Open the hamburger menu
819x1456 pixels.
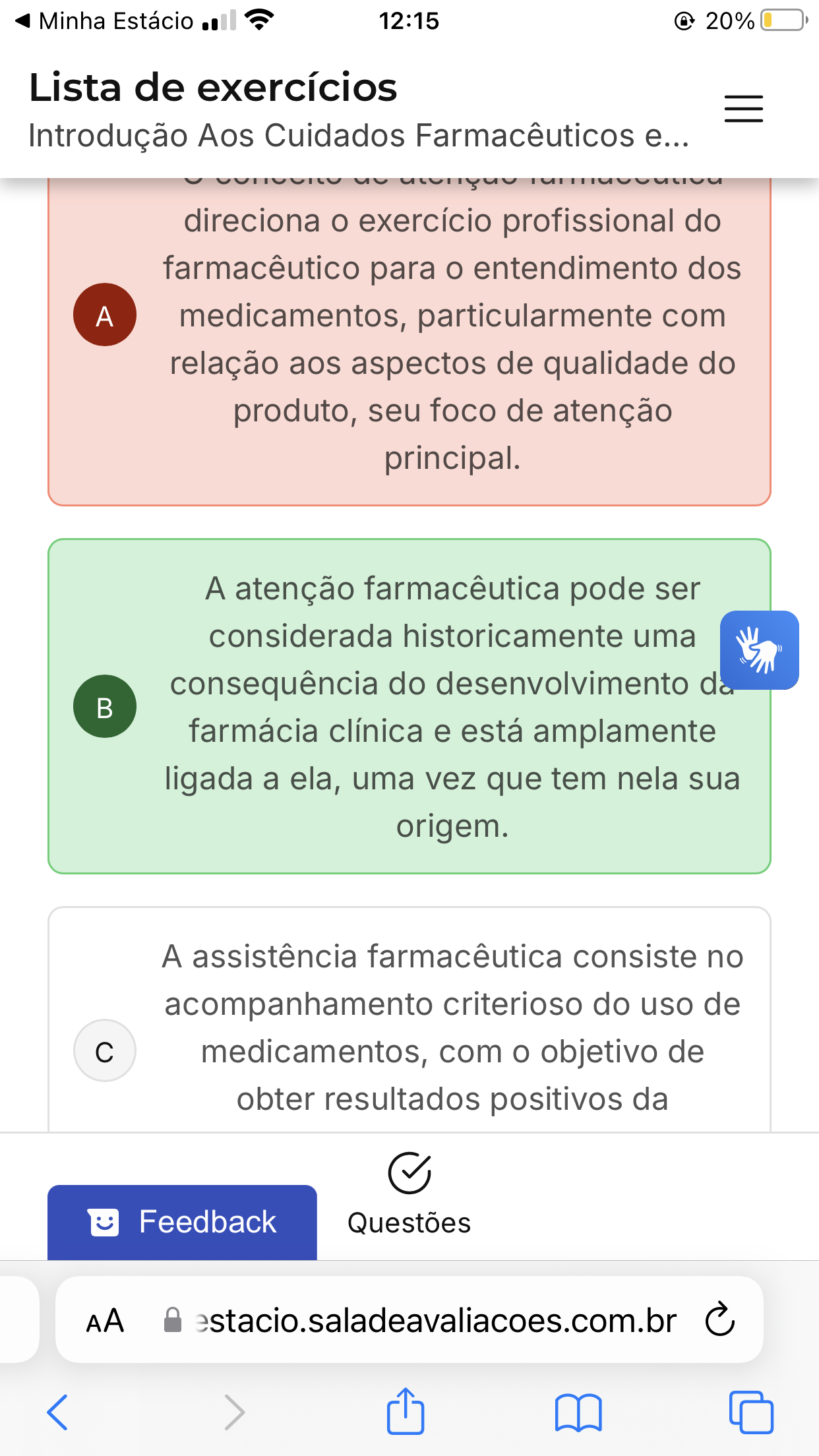coord(743,109)
